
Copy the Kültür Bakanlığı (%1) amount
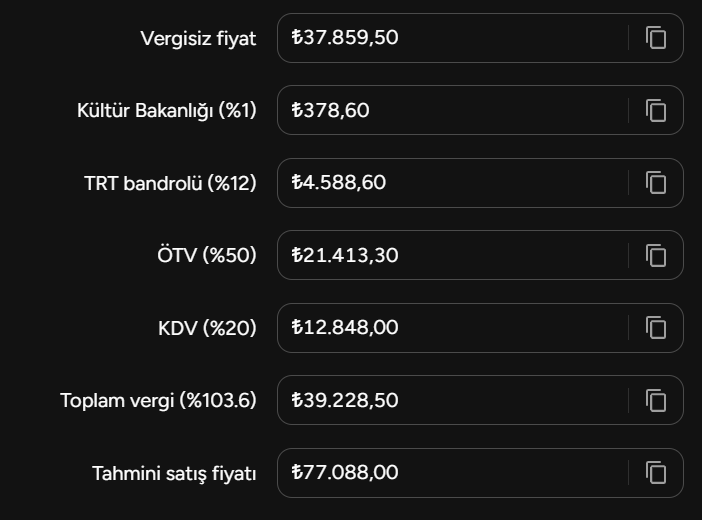click(656, 110)
